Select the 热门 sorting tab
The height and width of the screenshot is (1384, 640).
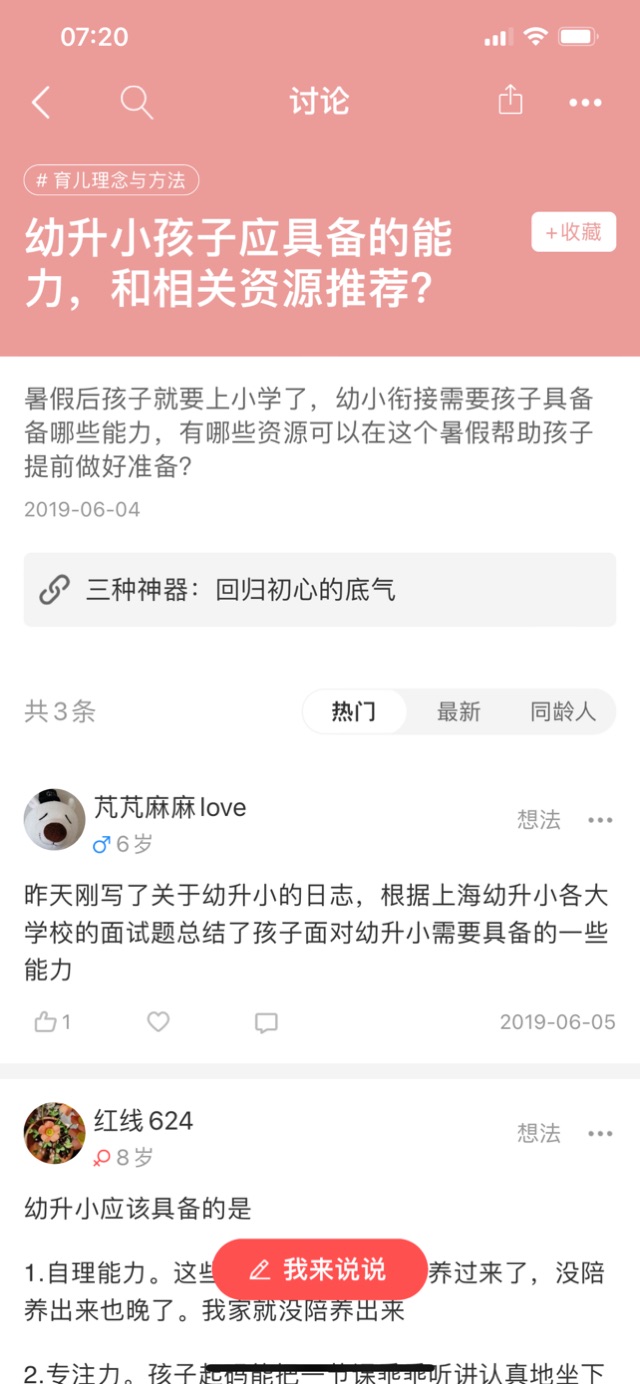pos(354,712)
